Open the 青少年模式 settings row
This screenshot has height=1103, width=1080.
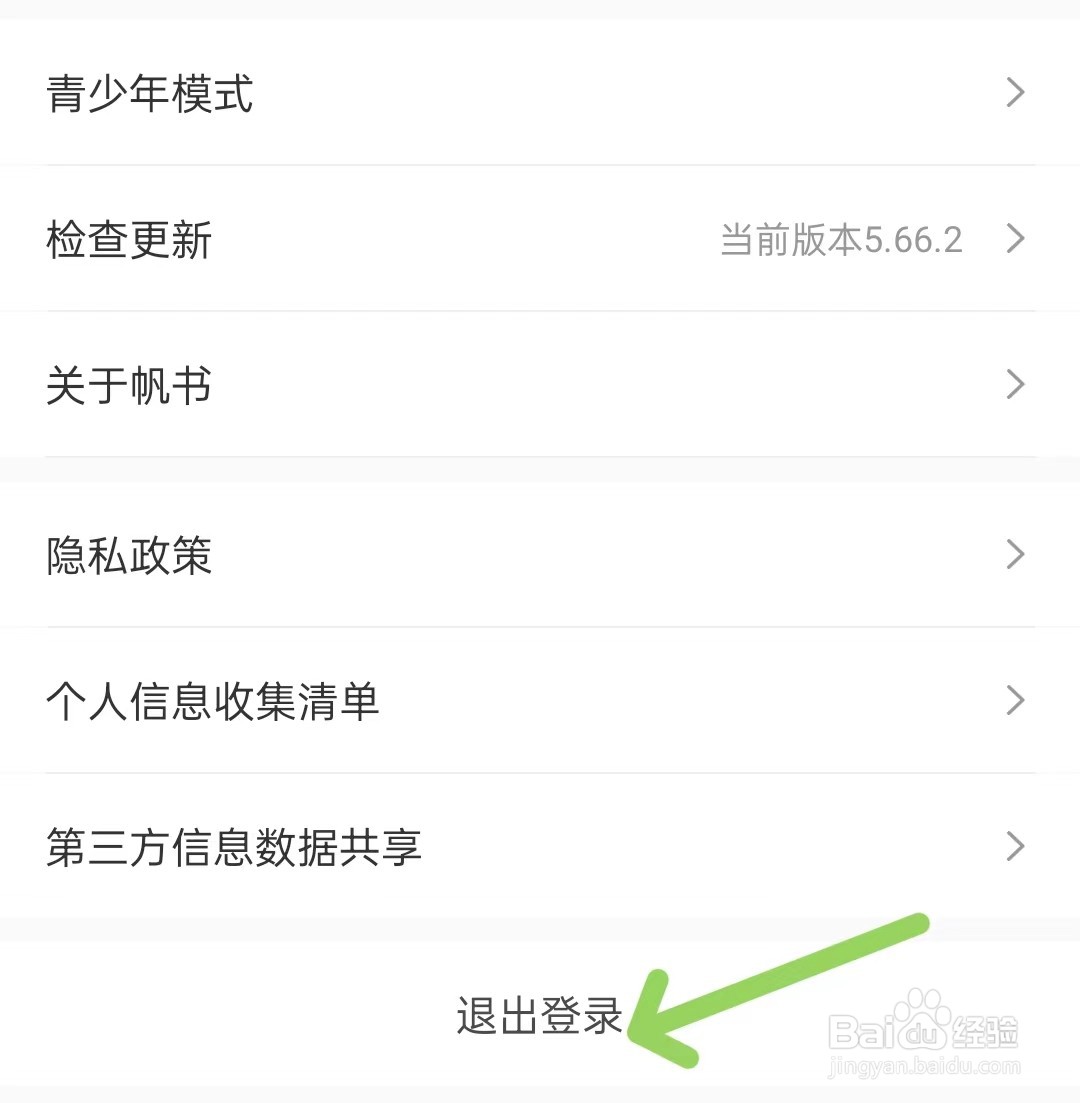click(150, 93)
